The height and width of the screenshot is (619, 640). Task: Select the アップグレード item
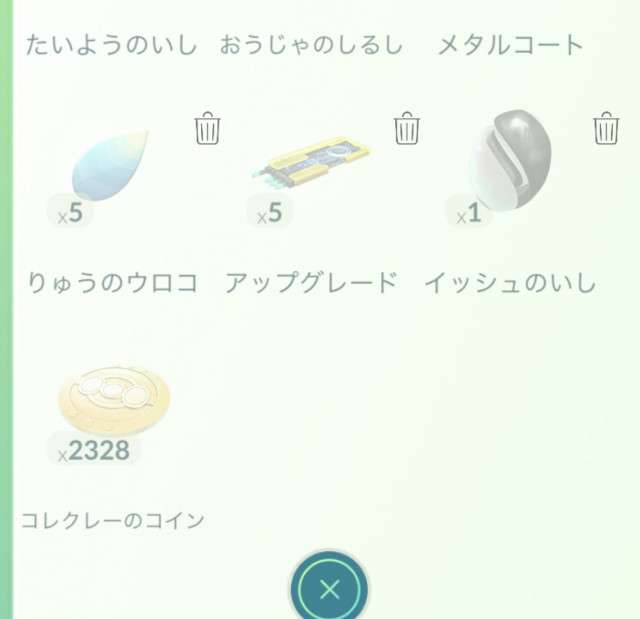(308, 168)
